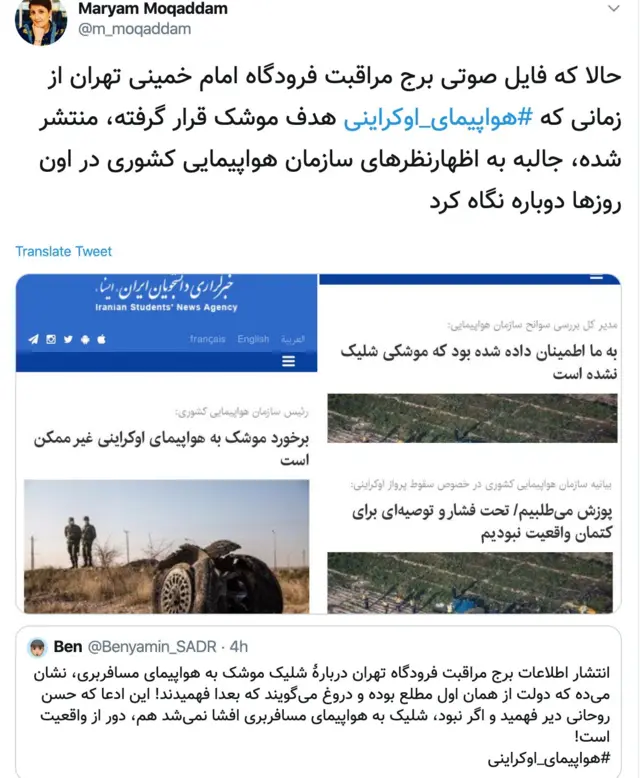640x778 pixels.
Task: Open the tweet options chevron menu
Action: [612, 8]
